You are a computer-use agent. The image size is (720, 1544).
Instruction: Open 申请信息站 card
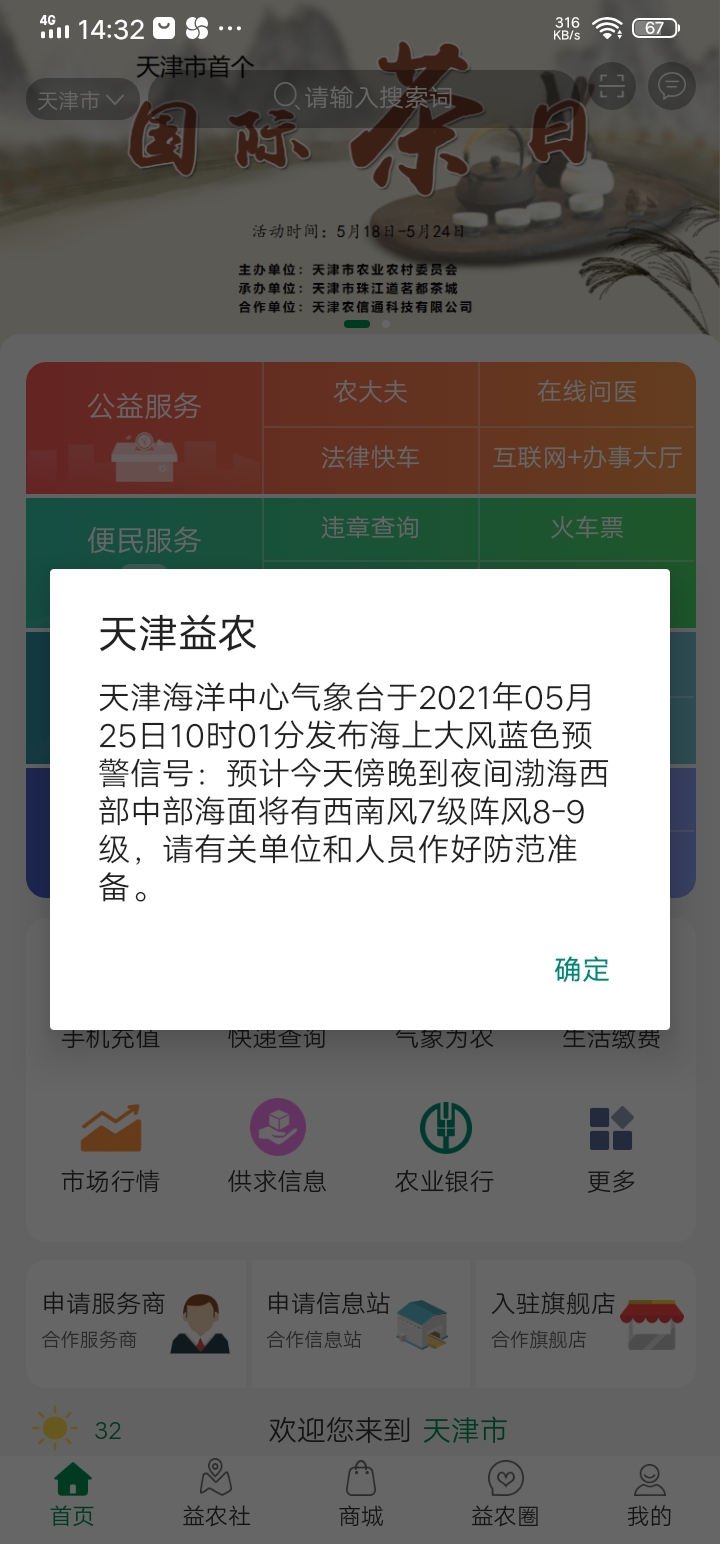coord(360,1322)
